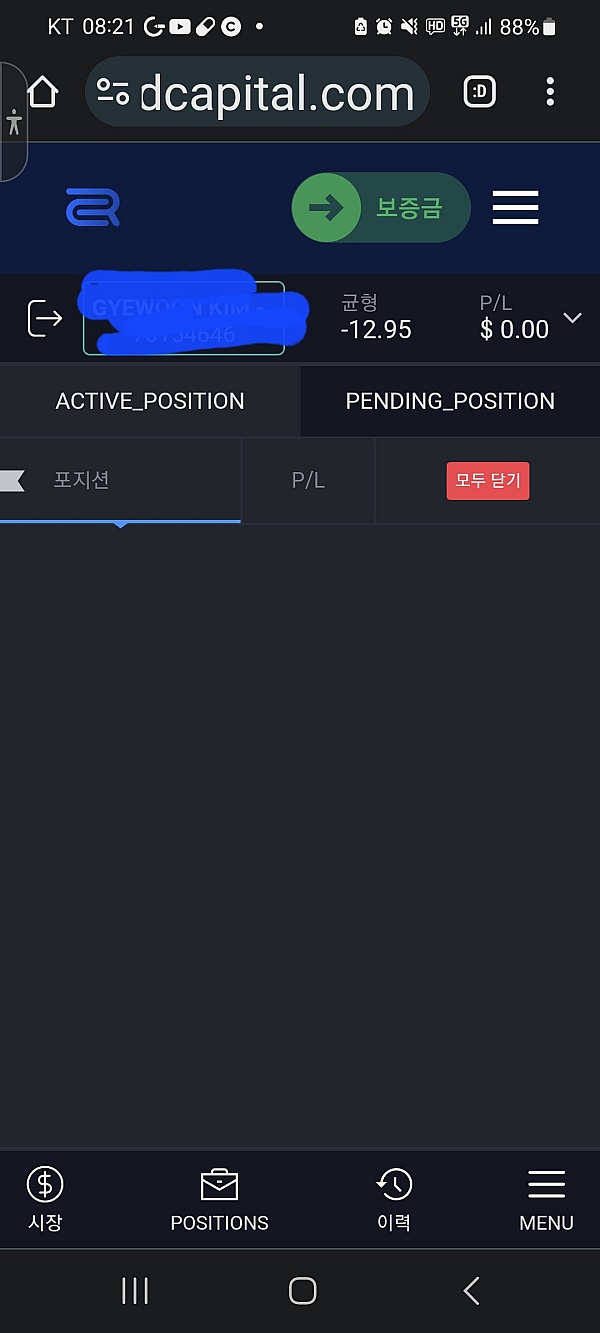The image size is (600, 1333).
Task: Tap the accessibility floating handle
Action: click(13, 123)
